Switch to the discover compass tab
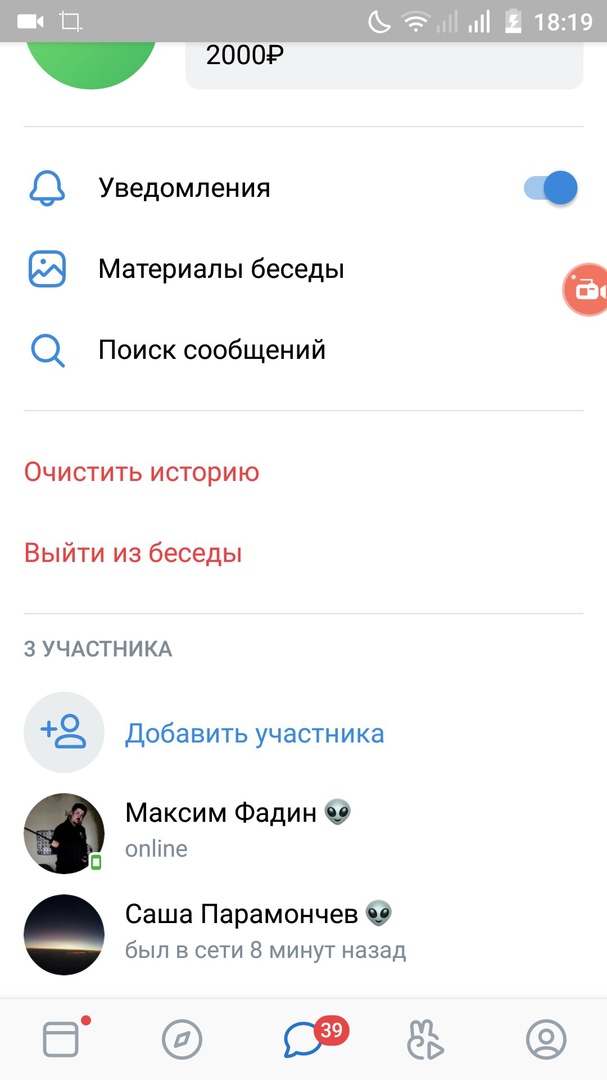The height and width of the screenshot is (1080, 607). 182,1040
